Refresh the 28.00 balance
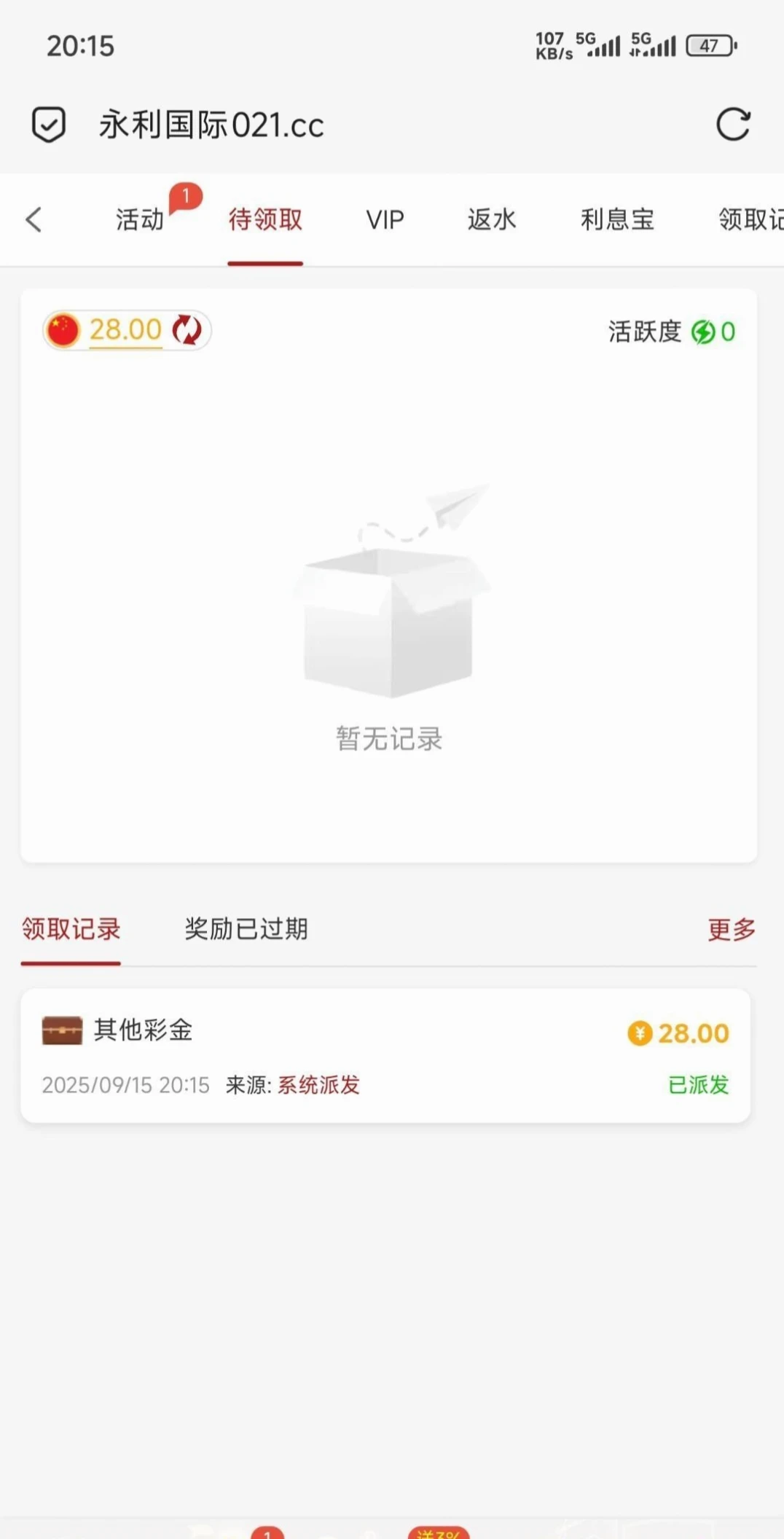The width and height of the screenshot is (784, 1539). pyautogui.click(x=187, y=330)
